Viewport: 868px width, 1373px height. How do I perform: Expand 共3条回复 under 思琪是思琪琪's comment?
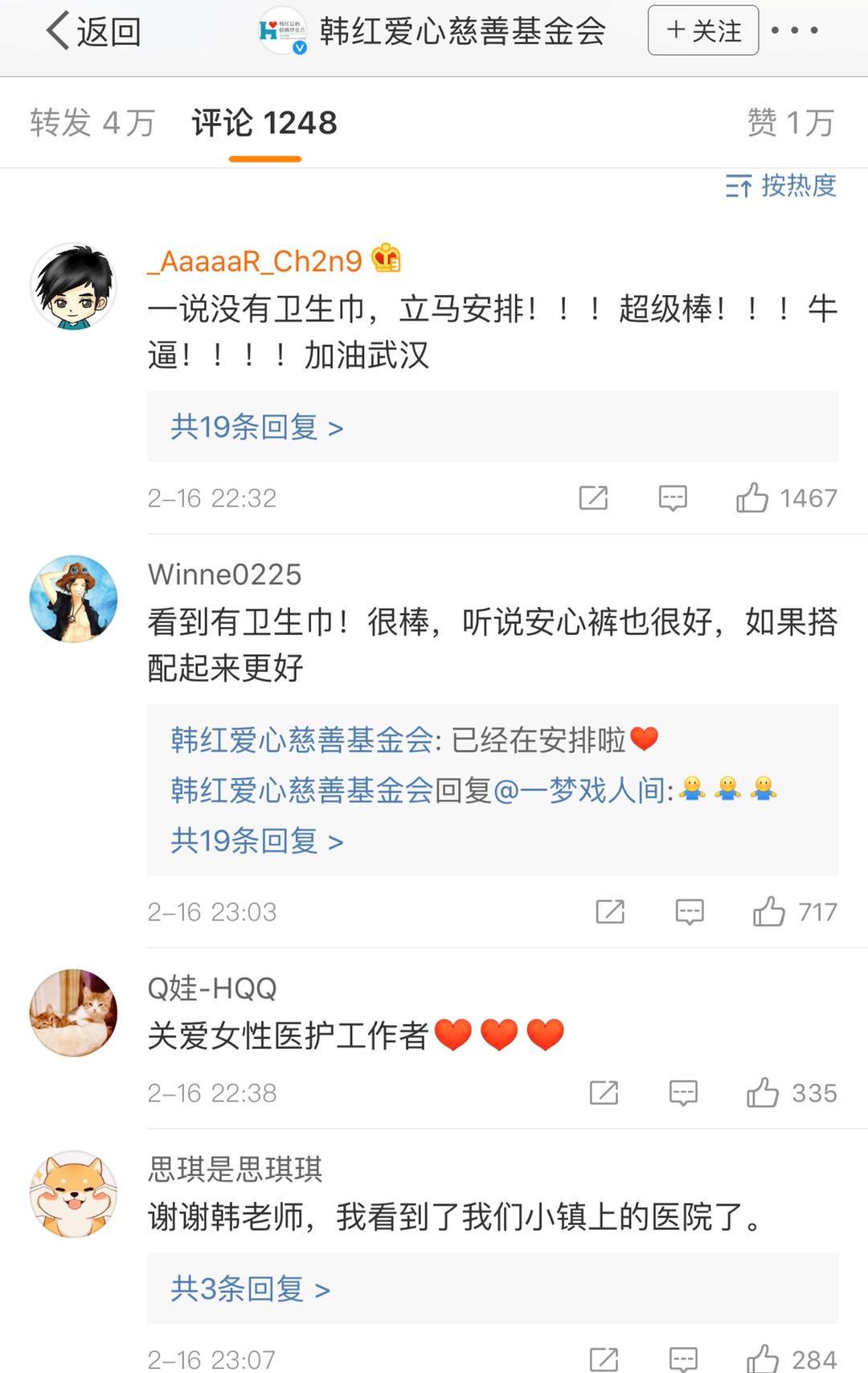(250, 1289)
